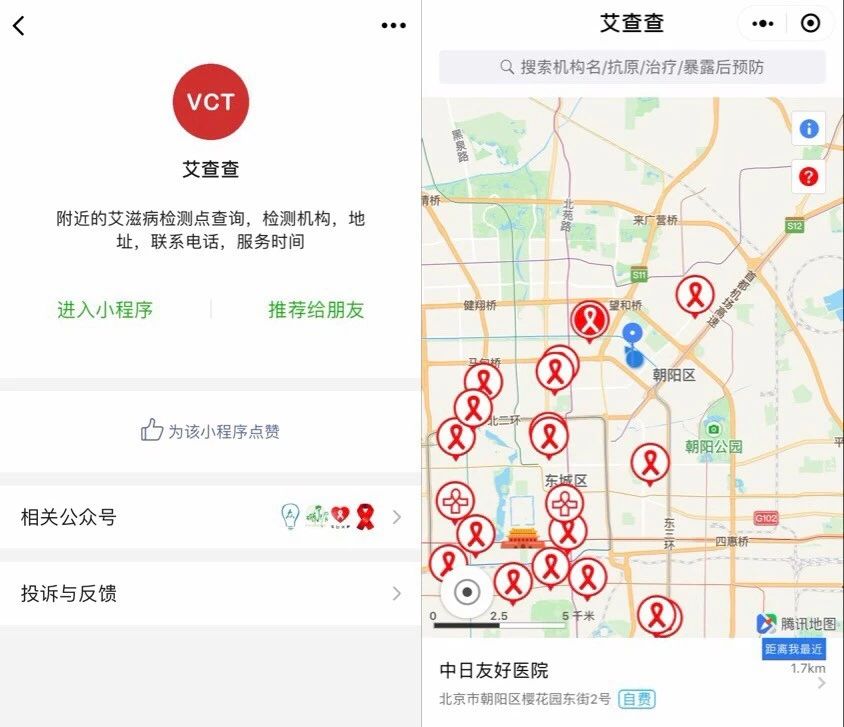844x727 pixels.
Task: Close the mini program with the capsule circle icon
Action: [810, 24]
